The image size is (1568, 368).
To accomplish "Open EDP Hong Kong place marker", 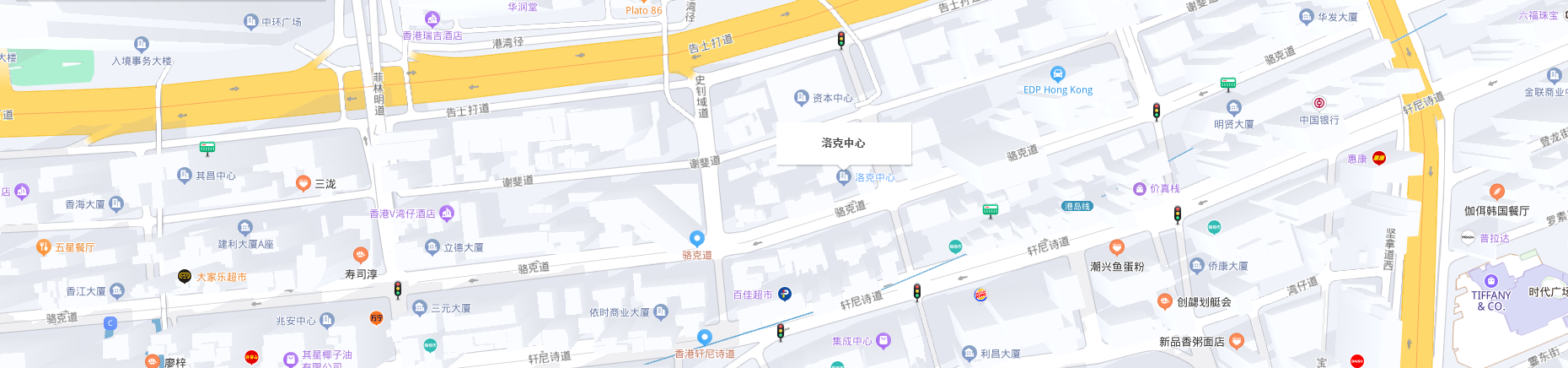I will (x=1057, y=74).
